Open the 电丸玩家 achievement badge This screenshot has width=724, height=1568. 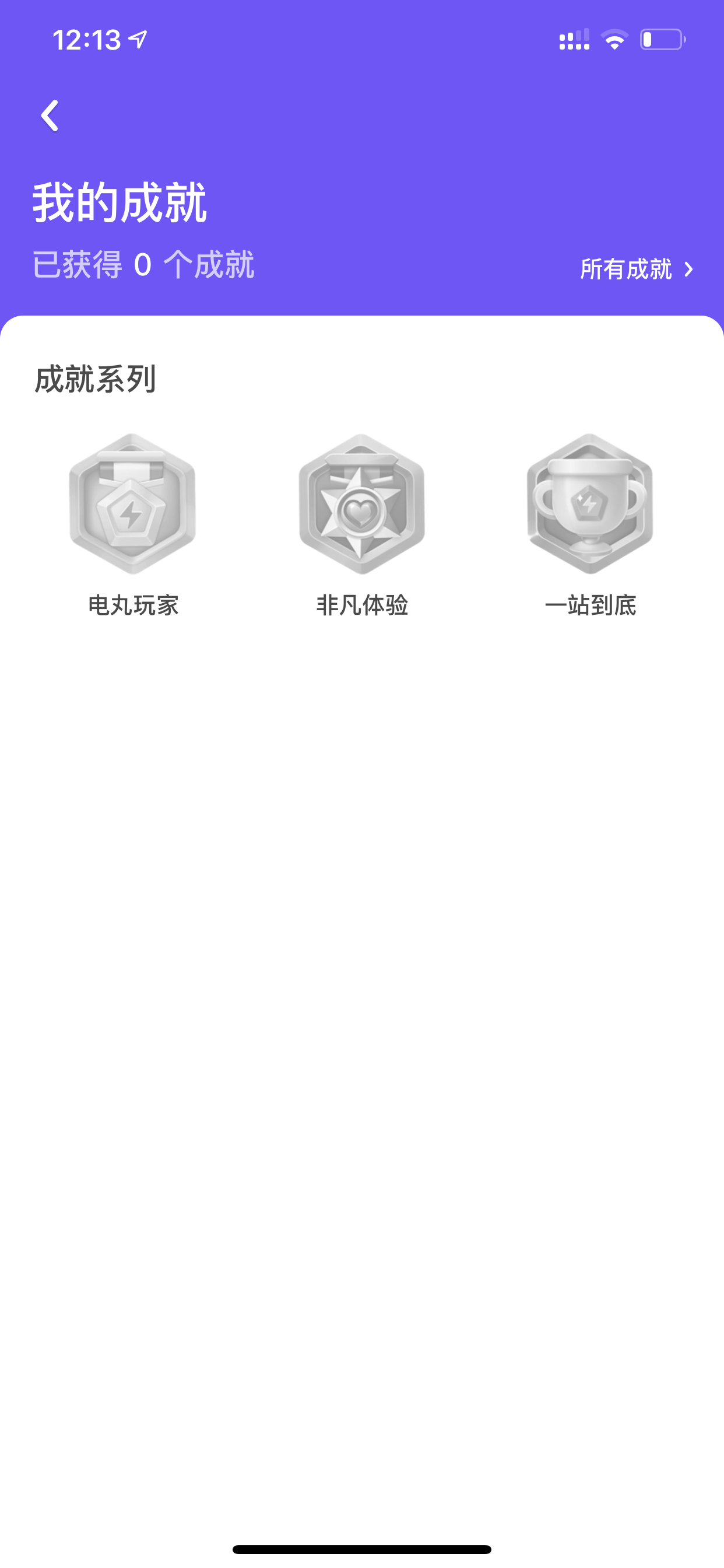(133, 504)
